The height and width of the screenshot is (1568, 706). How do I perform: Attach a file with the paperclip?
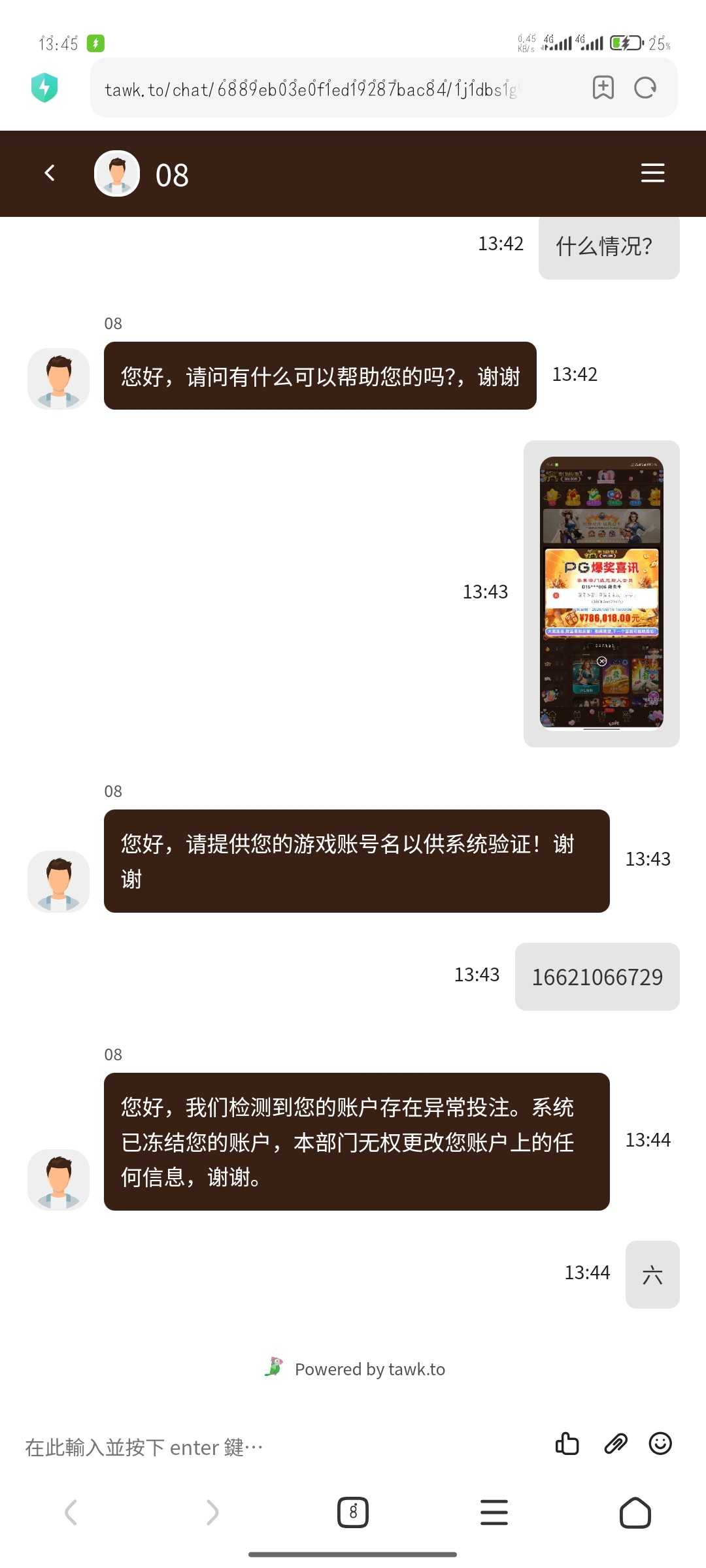coord(615,1444)
